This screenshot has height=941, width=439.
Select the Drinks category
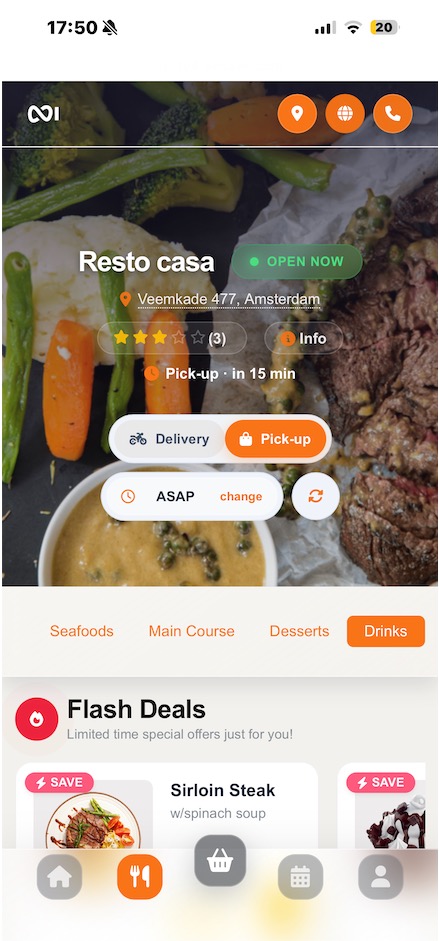[x=386, y=631]
